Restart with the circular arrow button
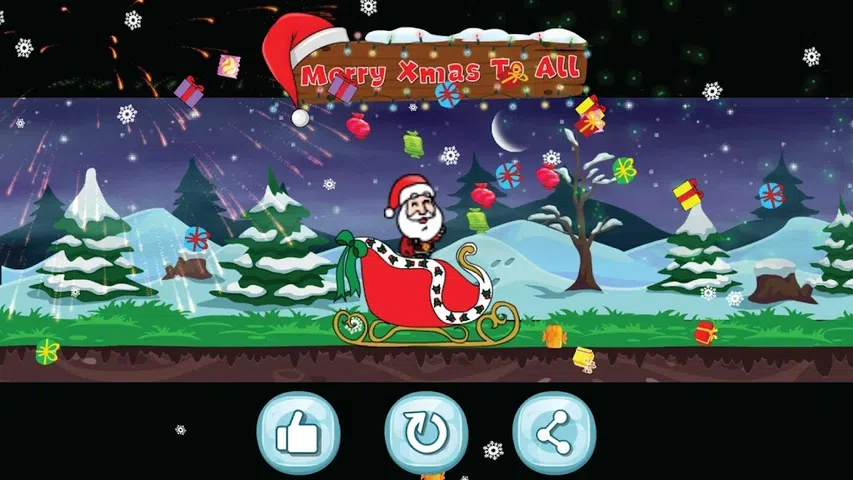Viewport: 853px width, 480px height. [x=426, y=433]
